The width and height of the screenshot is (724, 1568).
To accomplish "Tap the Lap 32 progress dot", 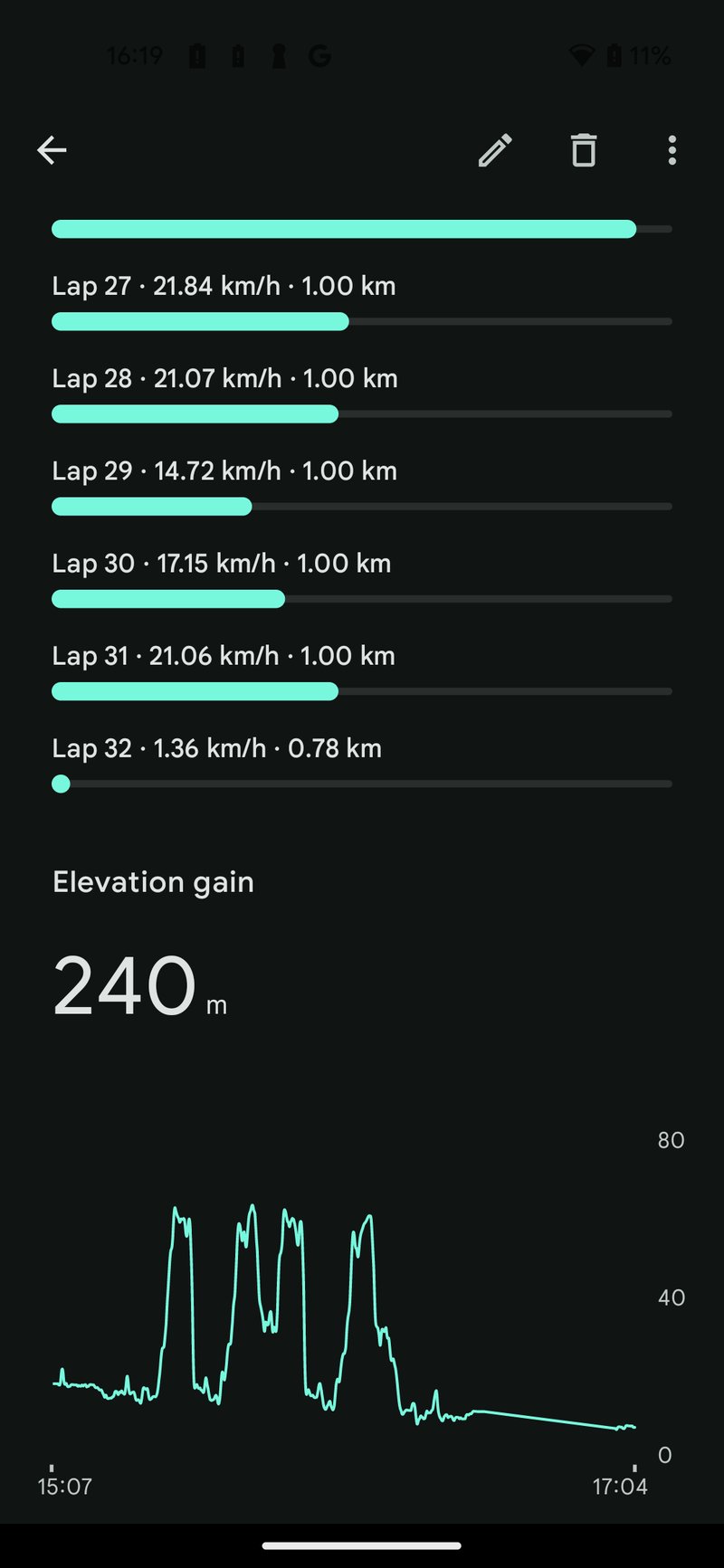I will (61, 783).
